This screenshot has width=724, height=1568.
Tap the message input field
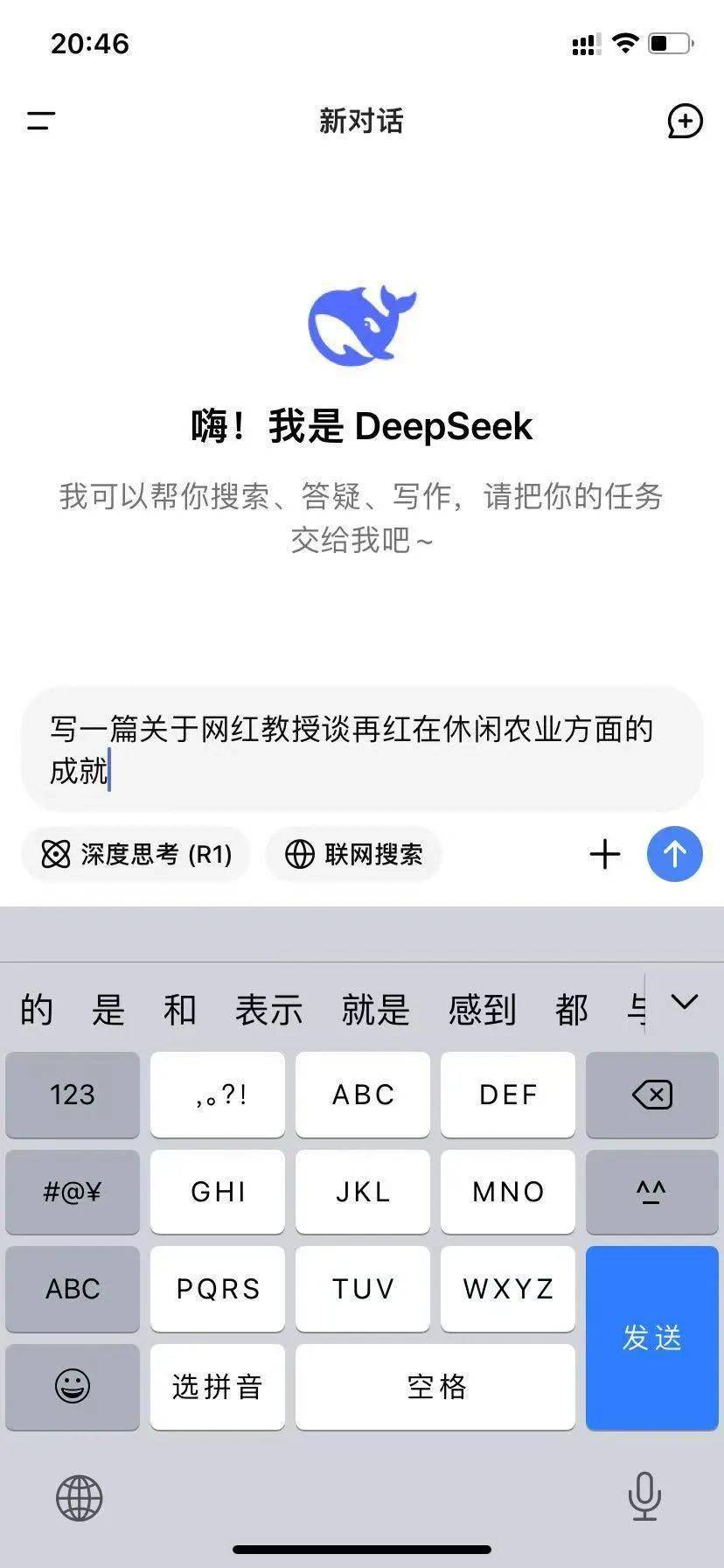[362, 750]
